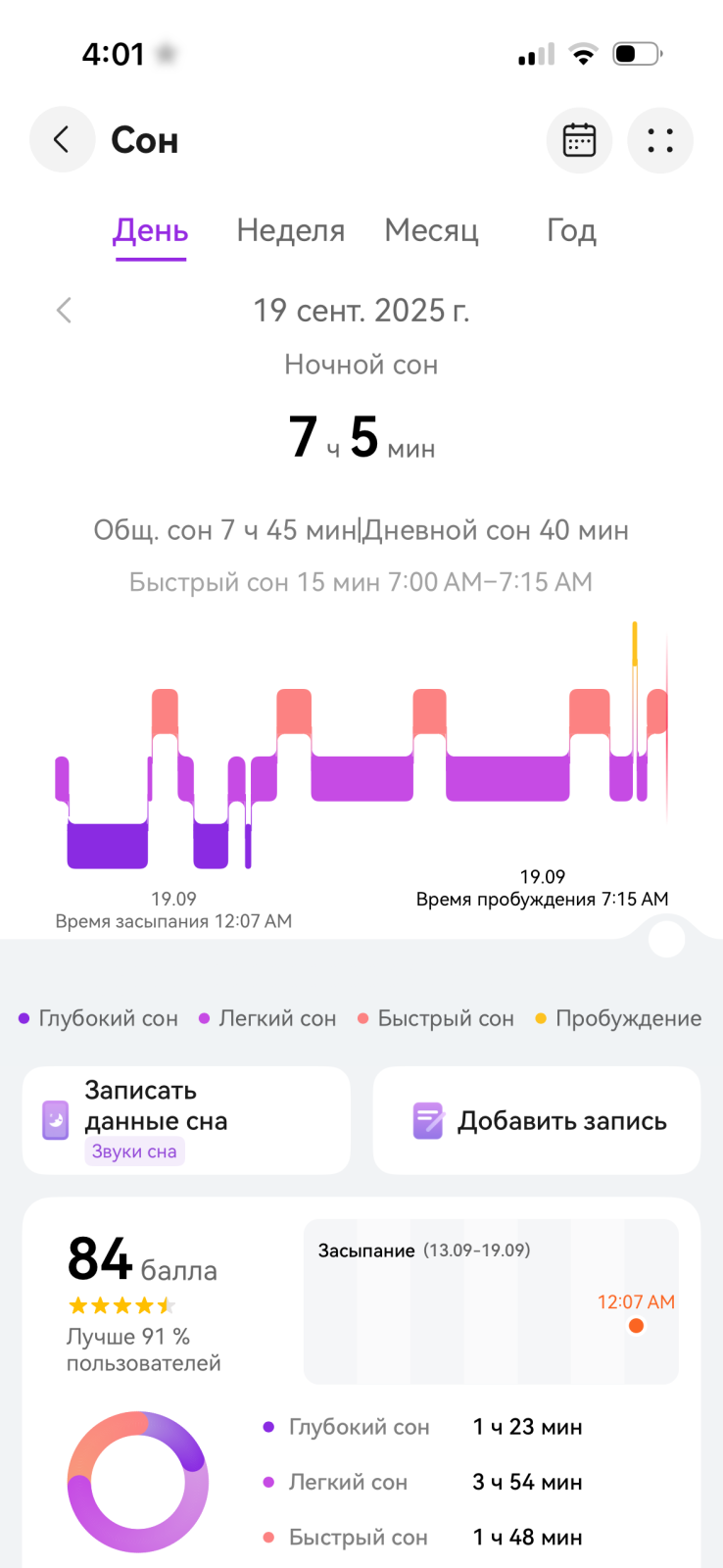Switch to the Год tab
This screenshot has width=723, height=1568.
[571, 230]
